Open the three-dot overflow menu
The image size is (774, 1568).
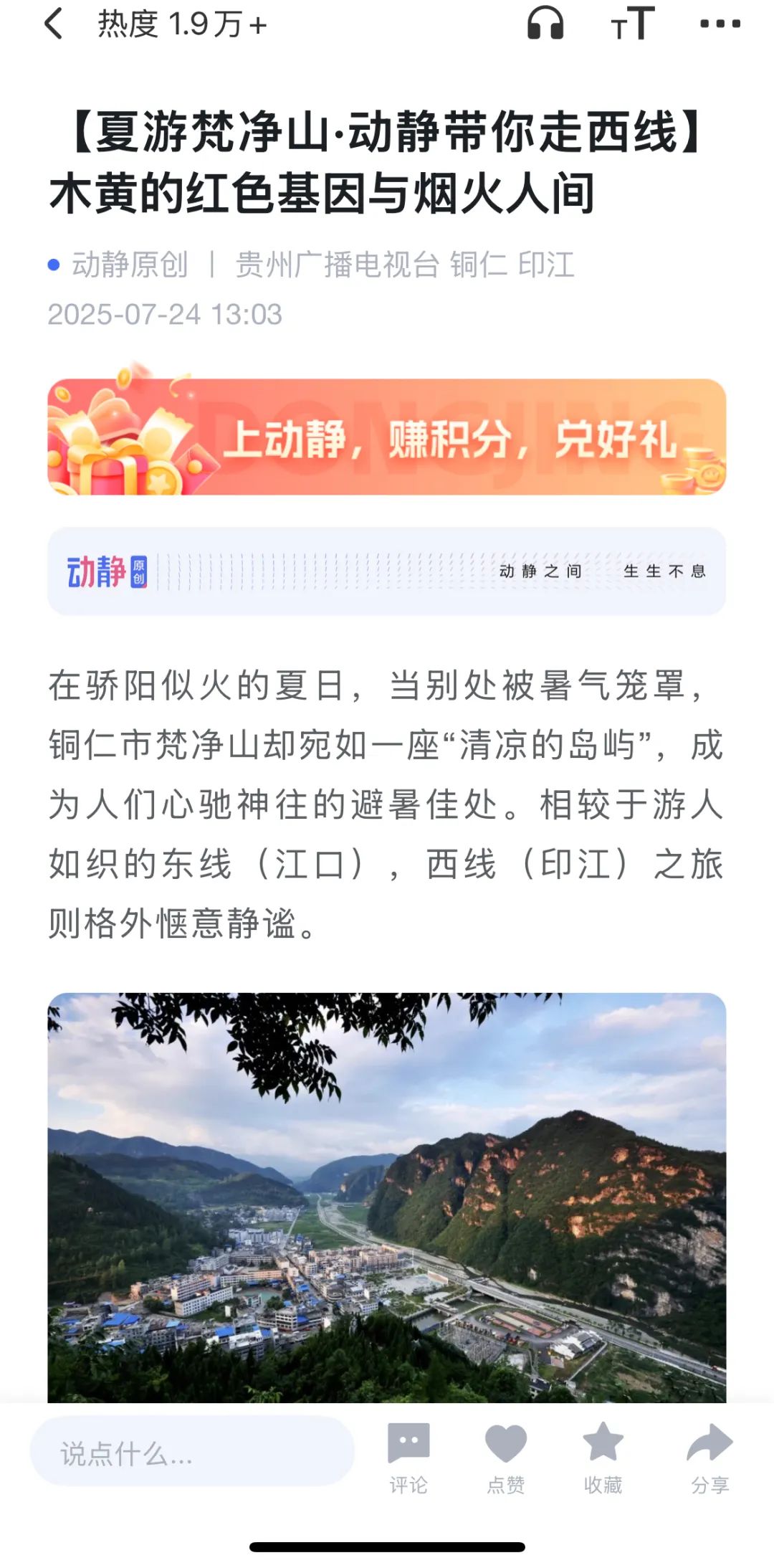click(x=720, y=24)
